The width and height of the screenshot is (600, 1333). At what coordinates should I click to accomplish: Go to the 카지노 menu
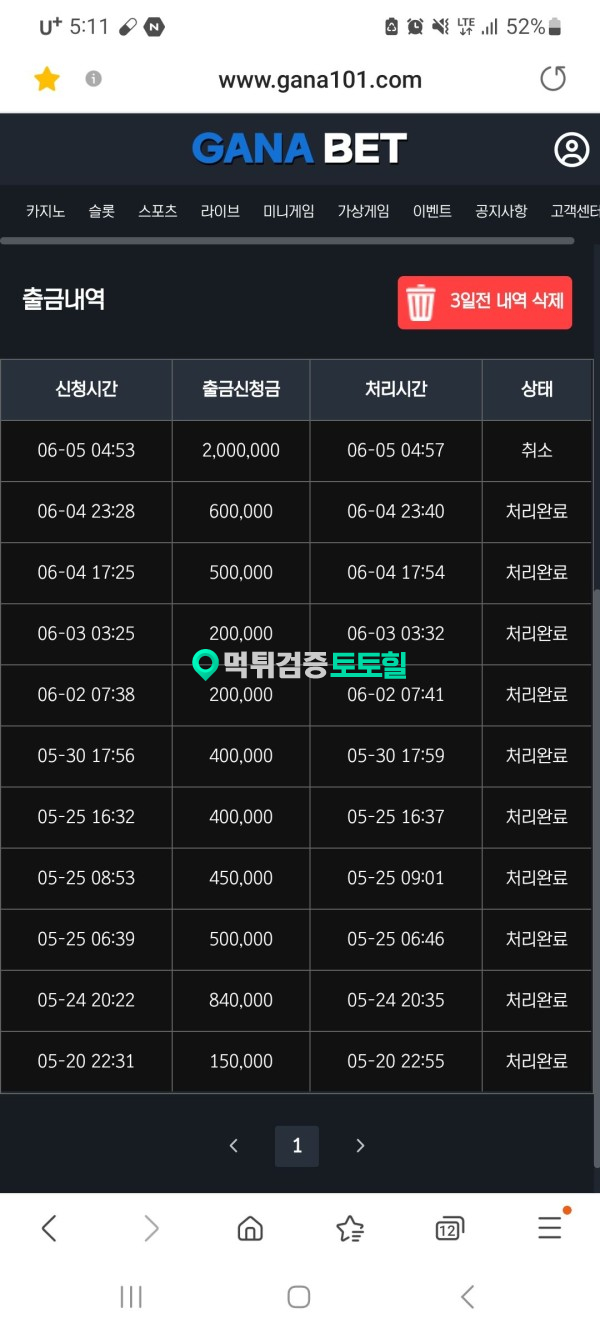[x=46, y=211]
